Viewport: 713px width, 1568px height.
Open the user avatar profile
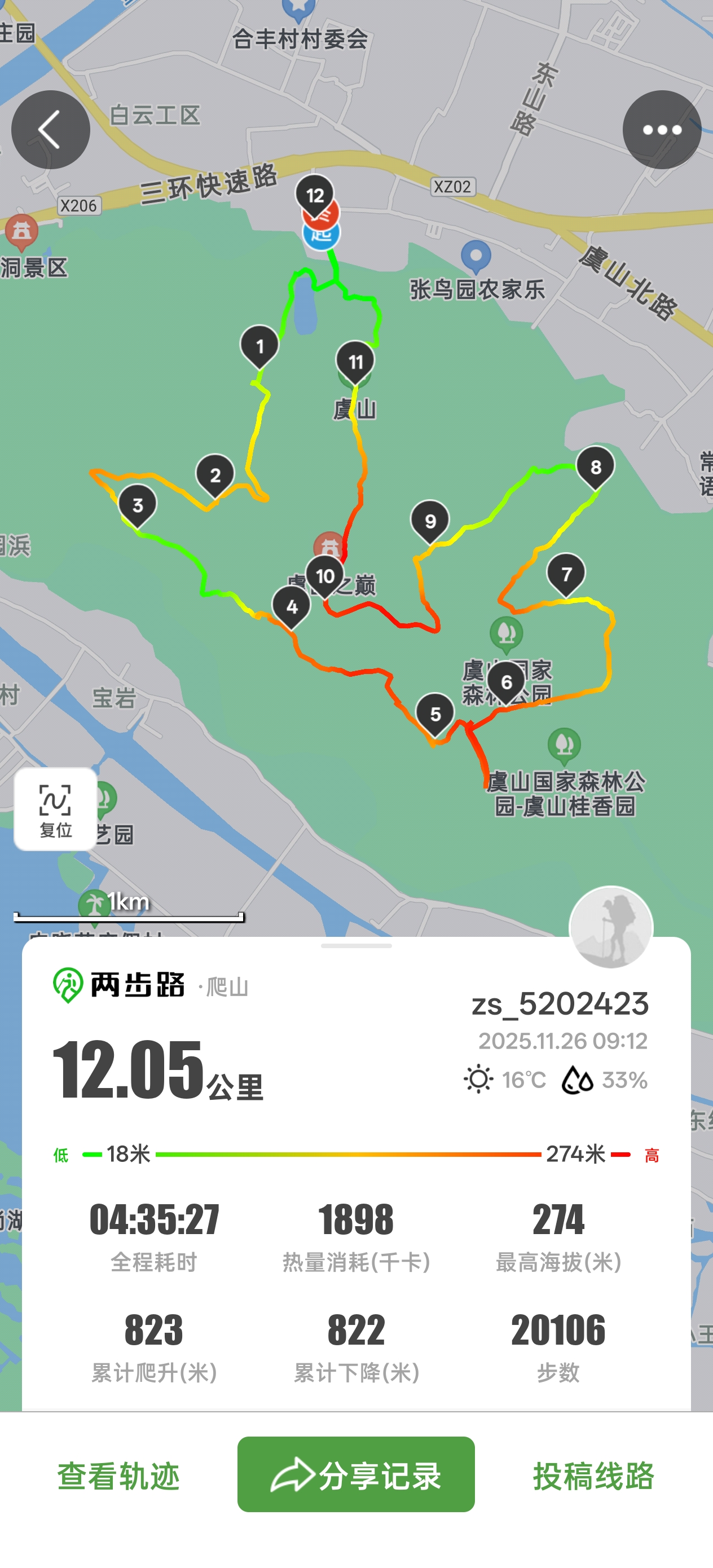coord(611,927)
